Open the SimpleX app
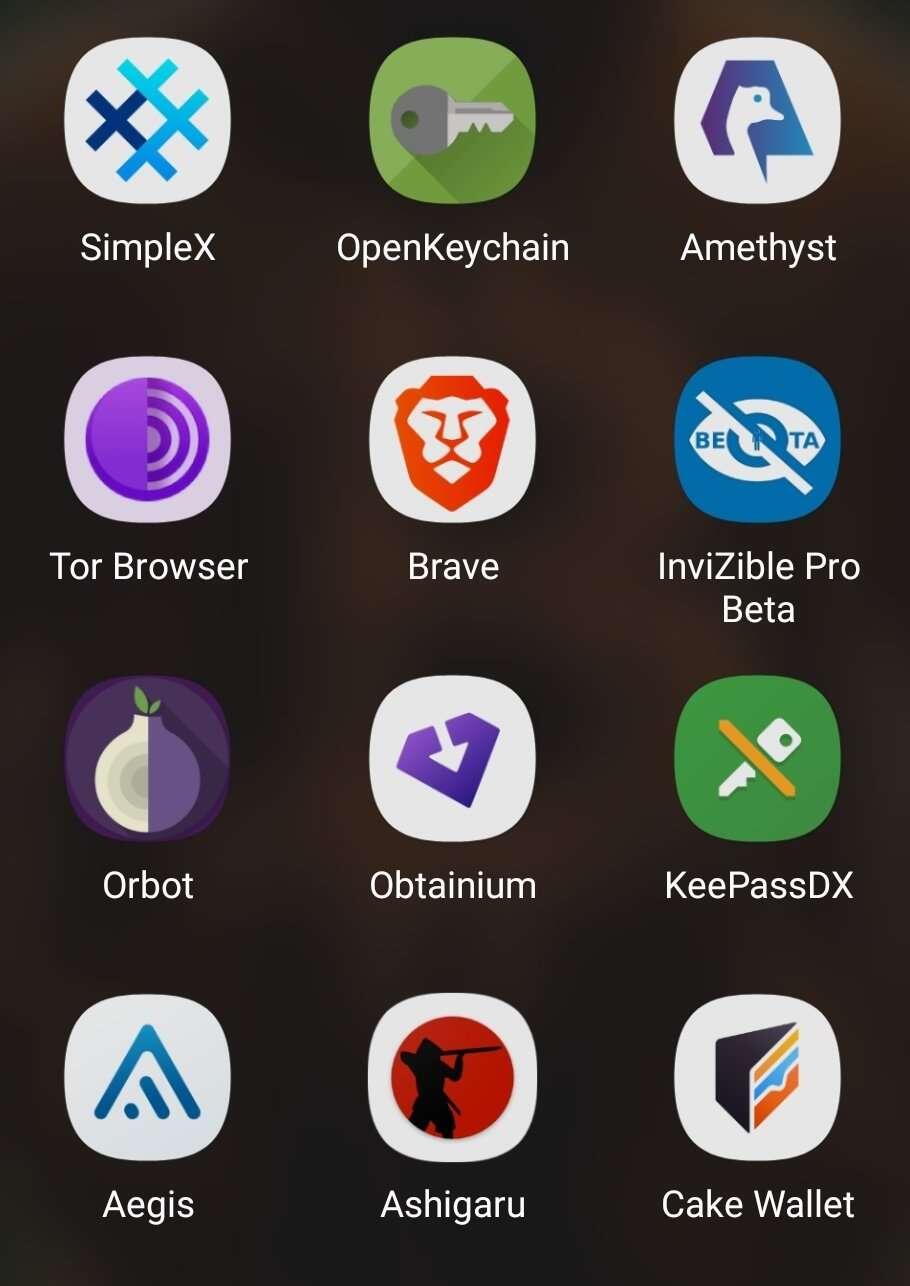 [x=148, y=120]
